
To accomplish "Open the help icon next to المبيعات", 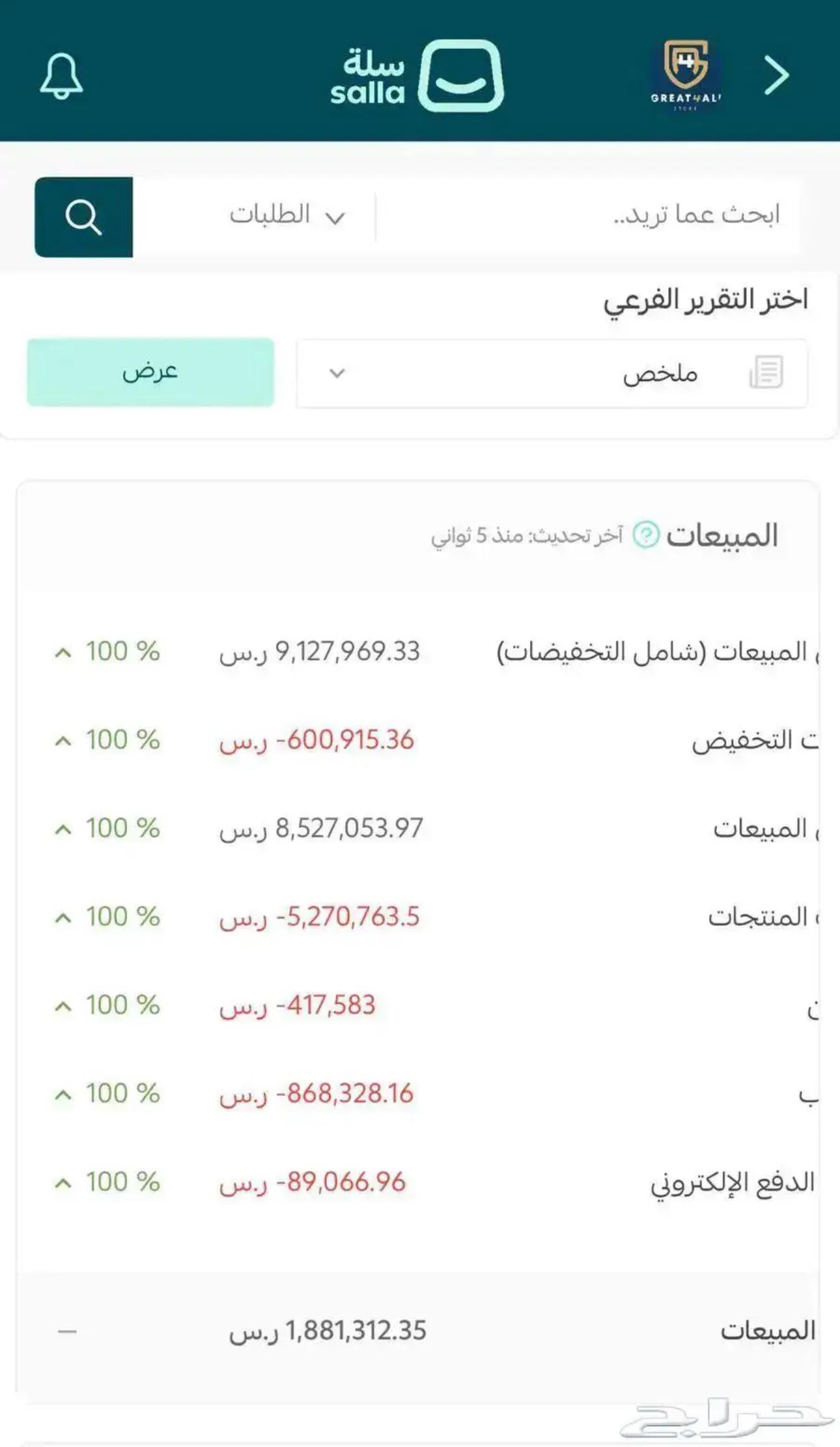I will [646, 535].
